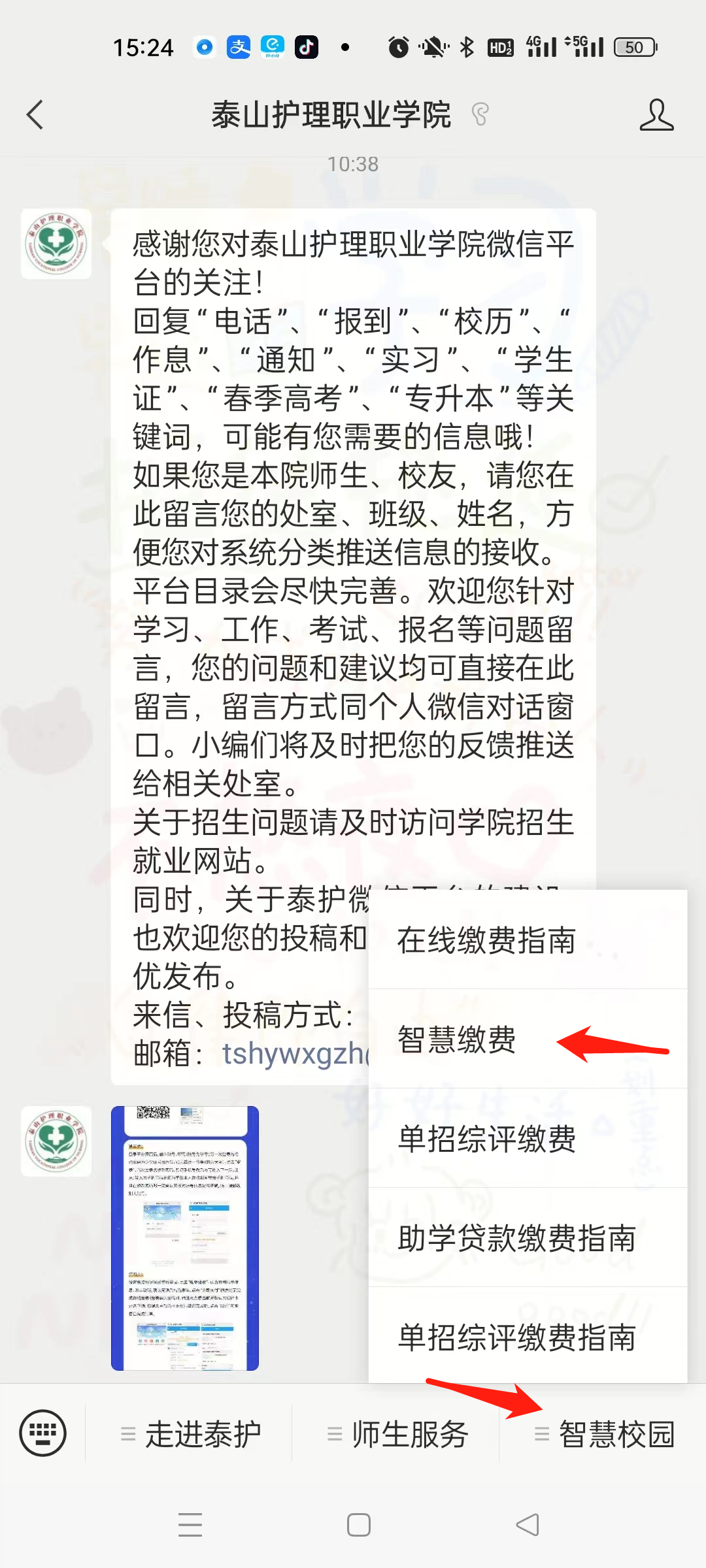Select 在线缴费指南 from popup menu

click(x=486, y=941)
